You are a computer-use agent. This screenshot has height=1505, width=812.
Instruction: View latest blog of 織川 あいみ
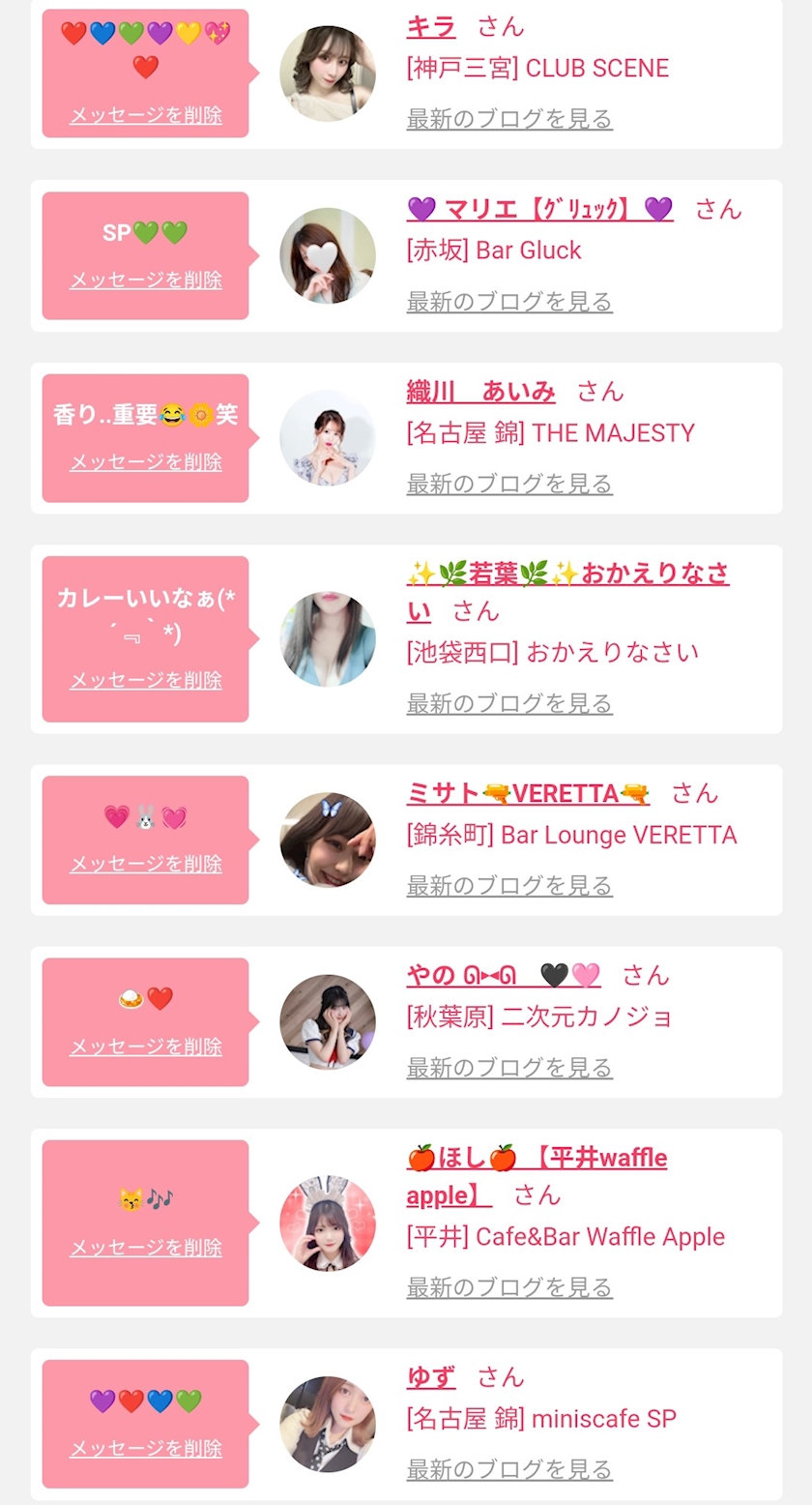pos(509,484)
